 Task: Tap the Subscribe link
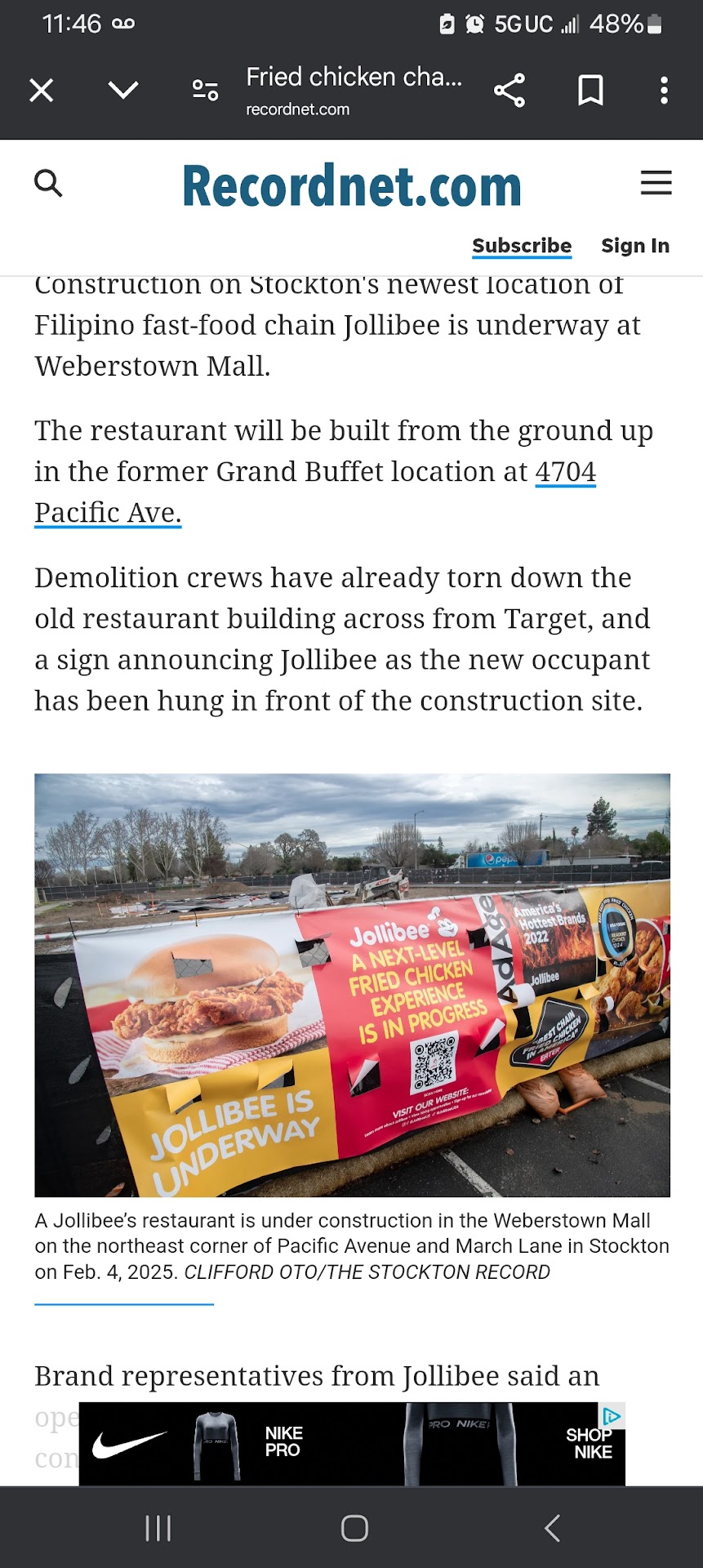coord(522,246)
